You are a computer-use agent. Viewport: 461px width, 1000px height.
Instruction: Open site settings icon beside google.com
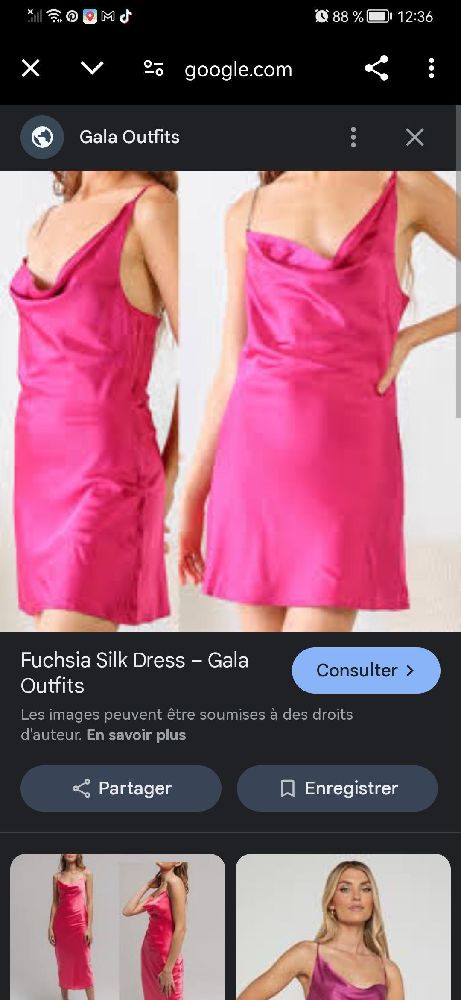click(154, 68)
